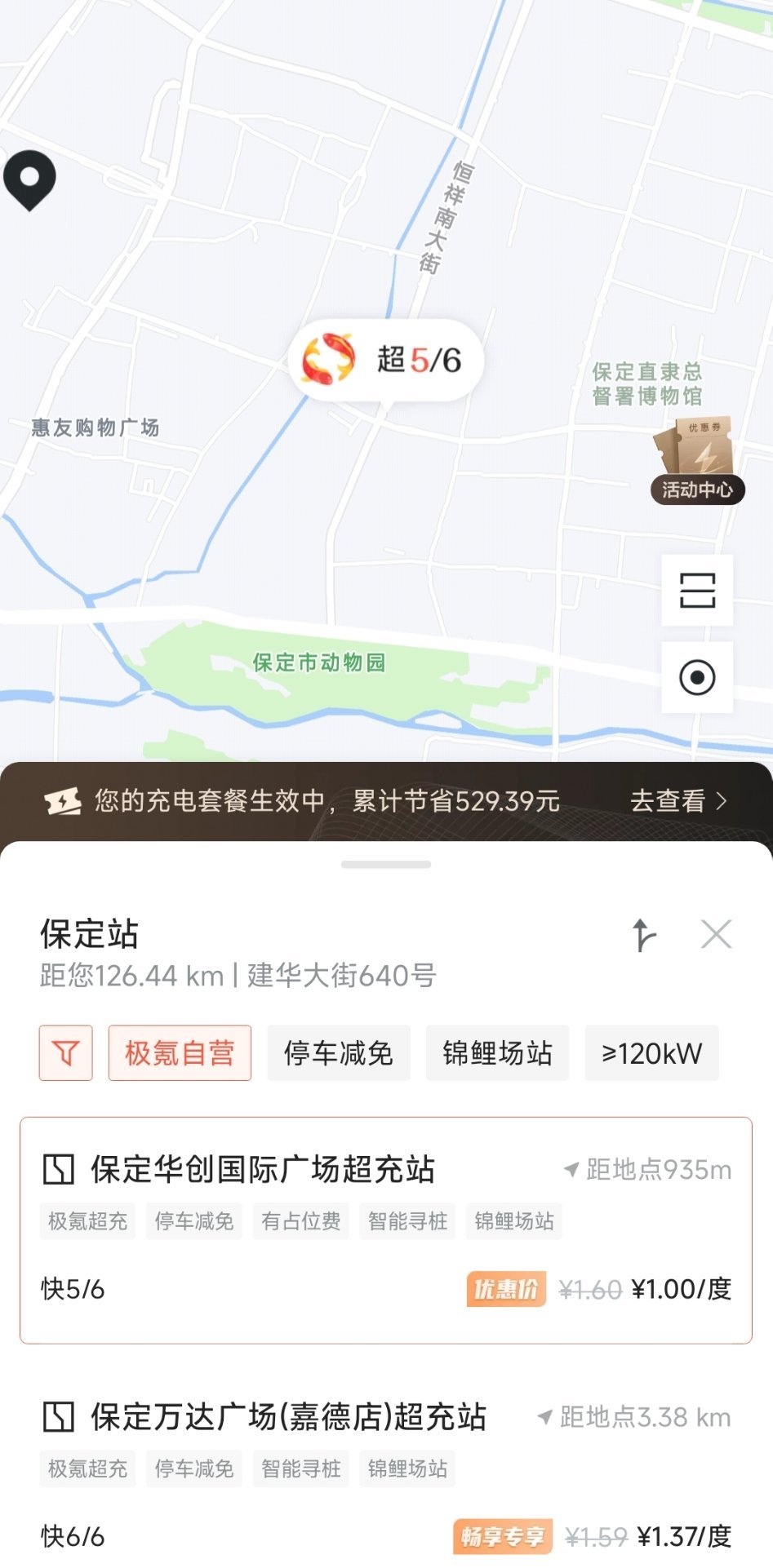
Task: Toggle the ≥120kW power filter
Action: 651,1052
